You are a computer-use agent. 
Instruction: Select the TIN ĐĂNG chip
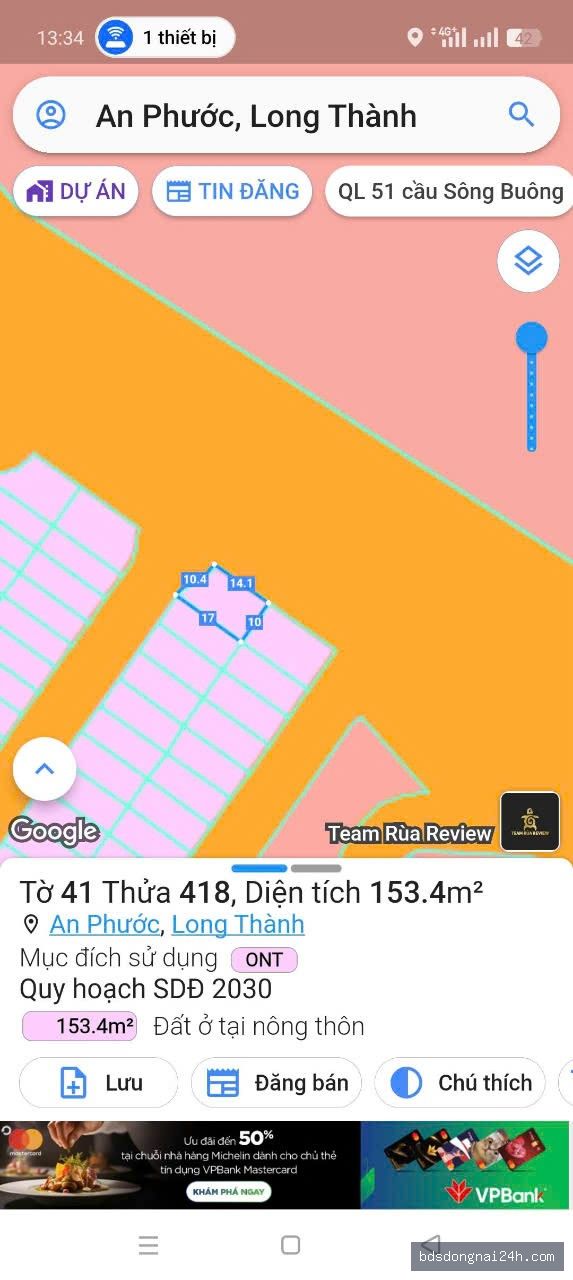232,191
